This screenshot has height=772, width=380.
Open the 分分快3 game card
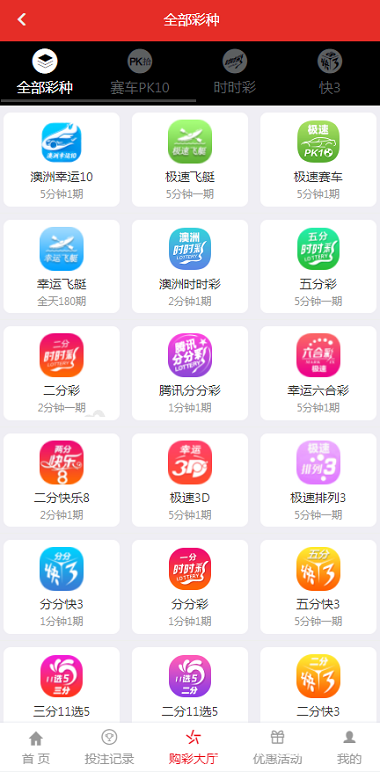click(x=62, y=587)
